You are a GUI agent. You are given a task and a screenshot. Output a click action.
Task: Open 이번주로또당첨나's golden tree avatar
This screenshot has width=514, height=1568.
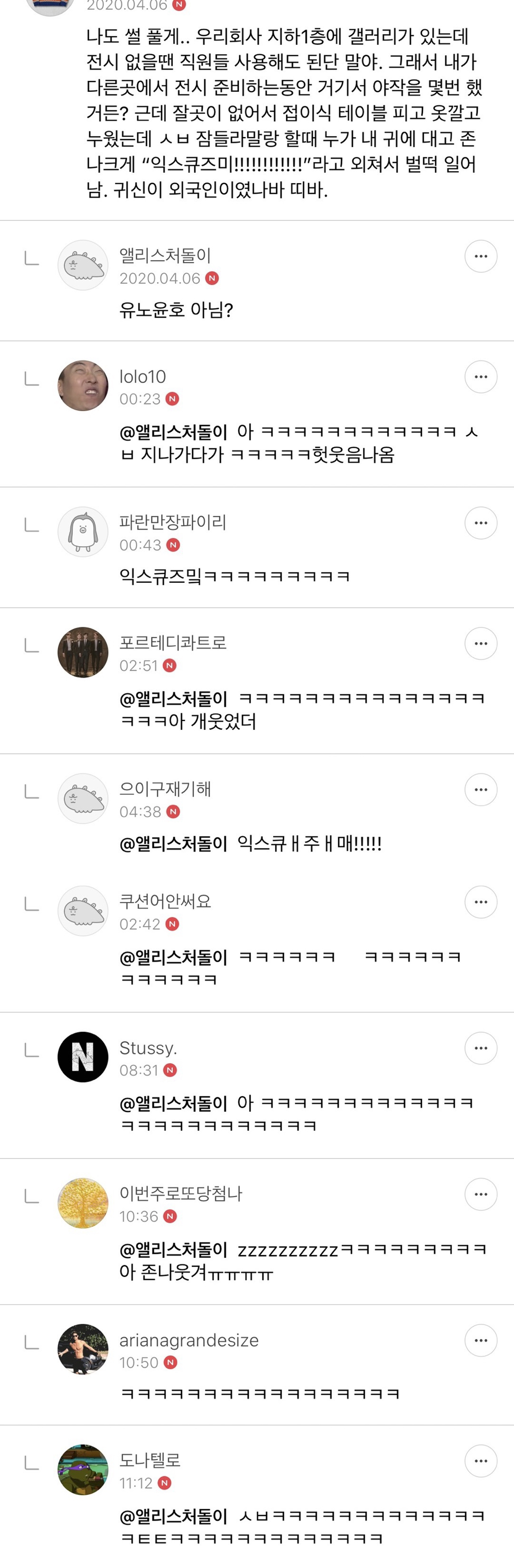click(83, 1203)
